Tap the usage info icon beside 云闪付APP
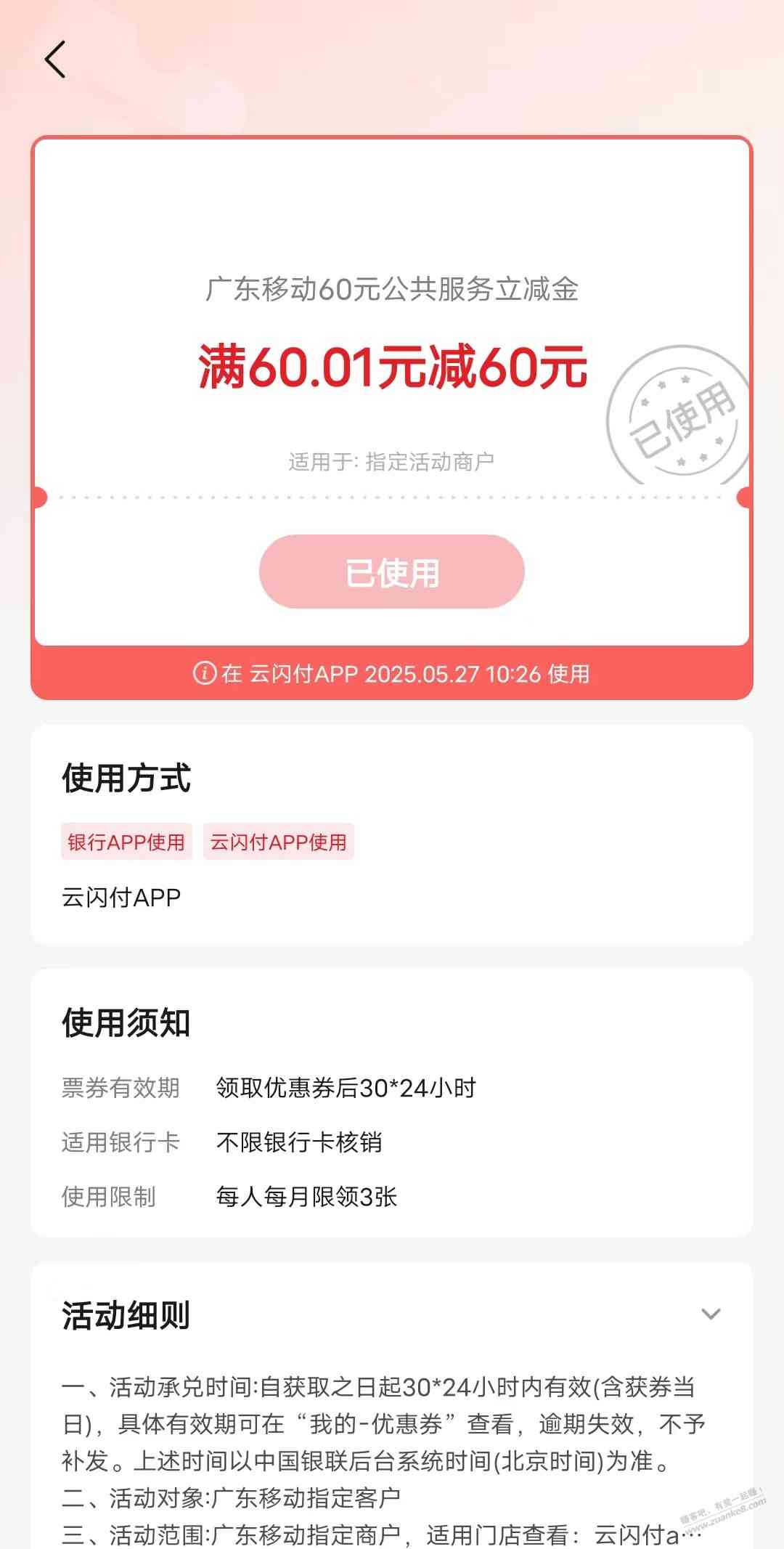Image resolution: width=784 pixels, height=1549 pixels. (x=204, y=673)
